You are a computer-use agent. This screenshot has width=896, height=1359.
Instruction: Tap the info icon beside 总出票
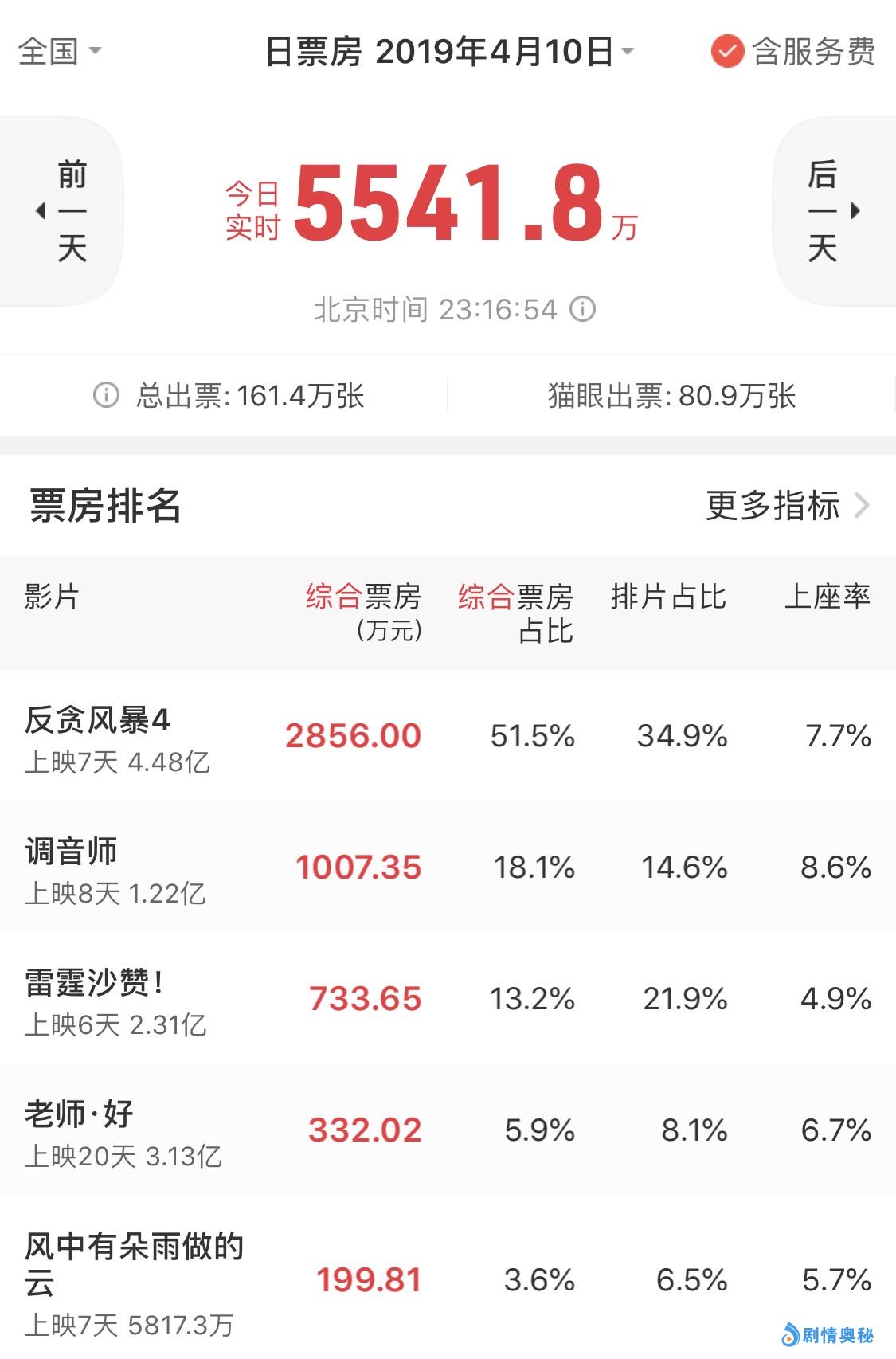point(106,395)
